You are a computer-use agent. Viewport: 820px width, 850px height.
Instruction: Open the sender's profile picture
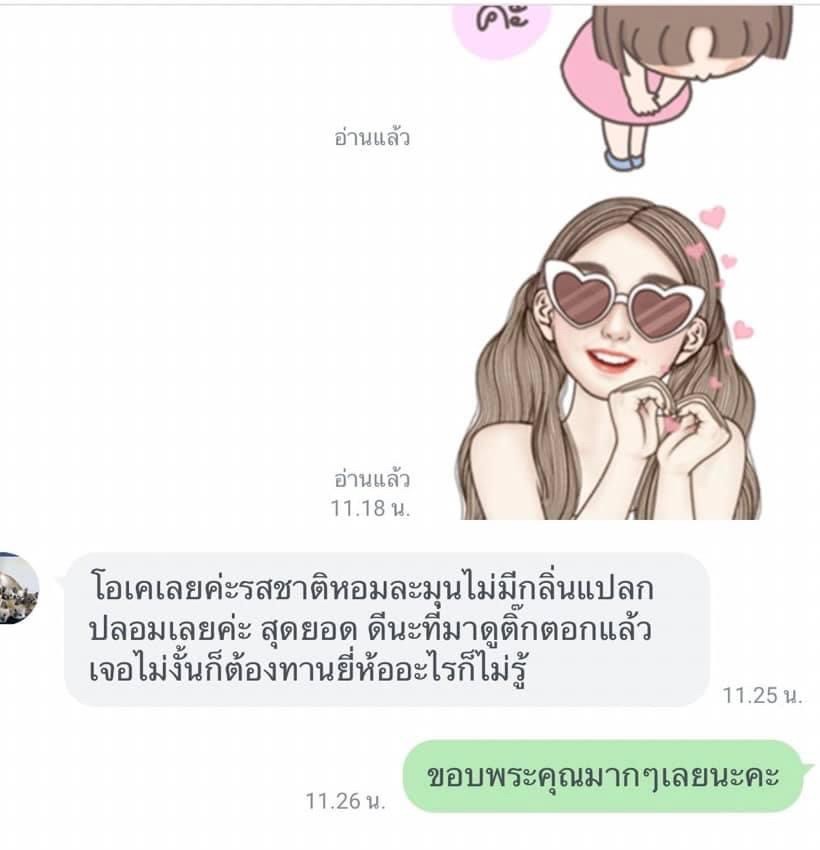click(17, 588)
